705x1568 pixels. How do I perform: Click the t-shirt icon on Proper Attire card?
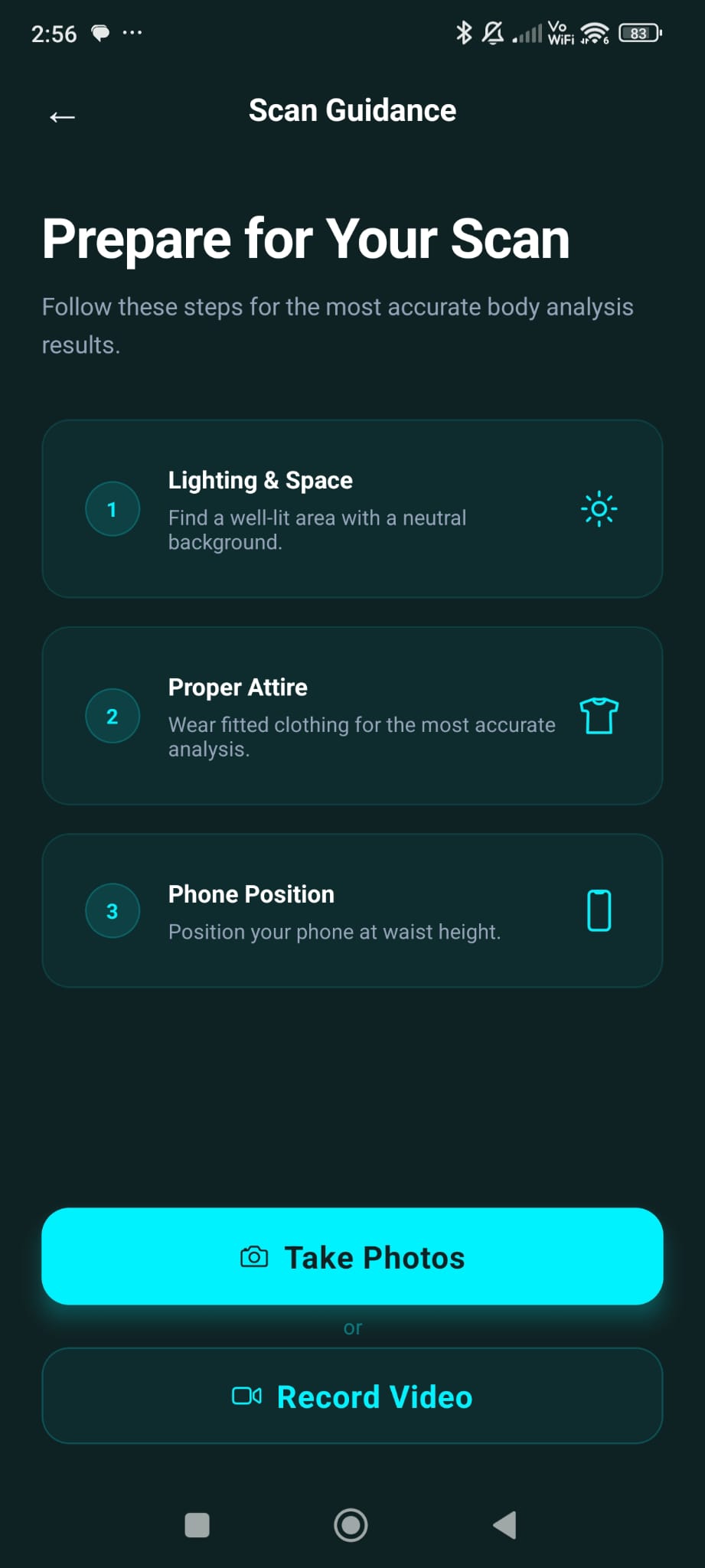[x=599, y=717]
